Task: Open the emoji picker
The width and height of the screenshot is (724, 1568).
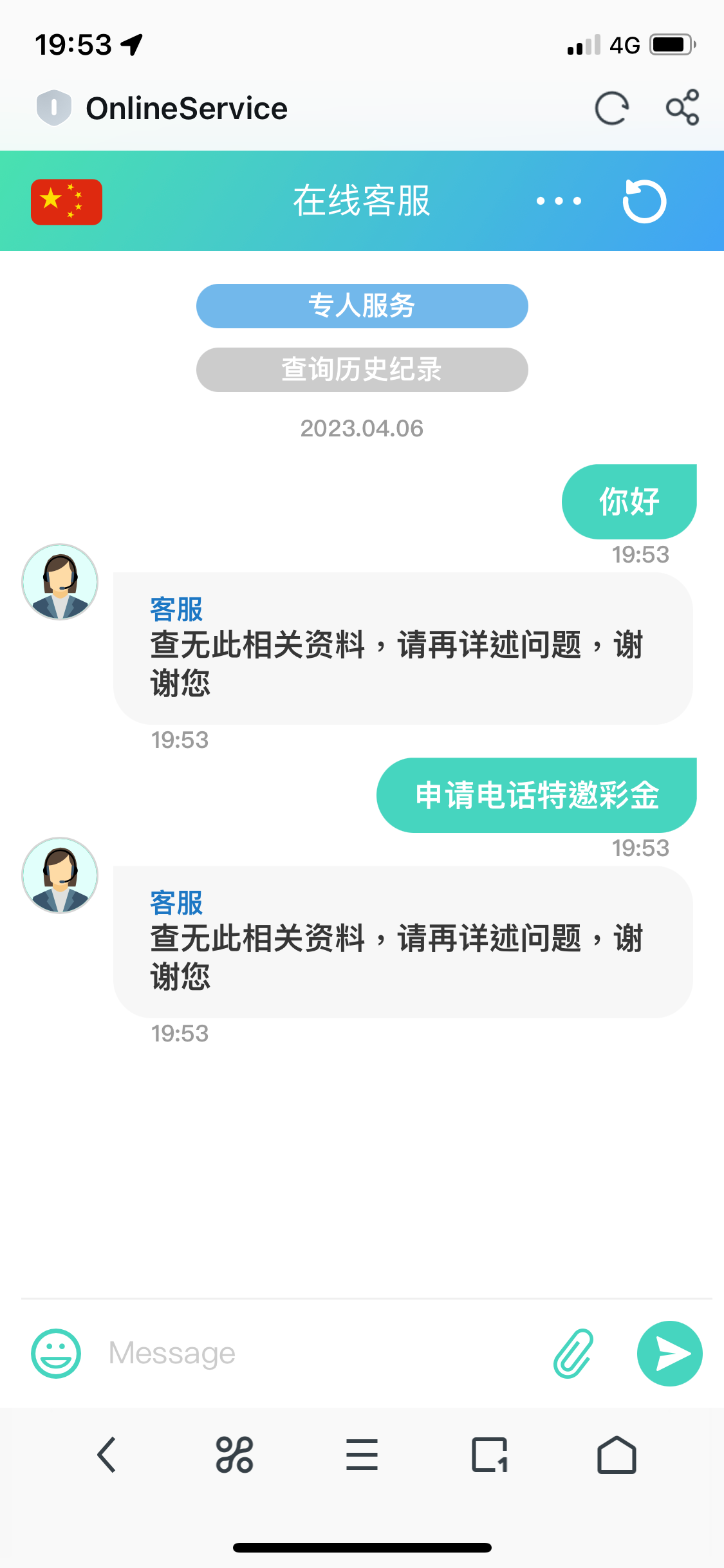Action: [56, 1353]
